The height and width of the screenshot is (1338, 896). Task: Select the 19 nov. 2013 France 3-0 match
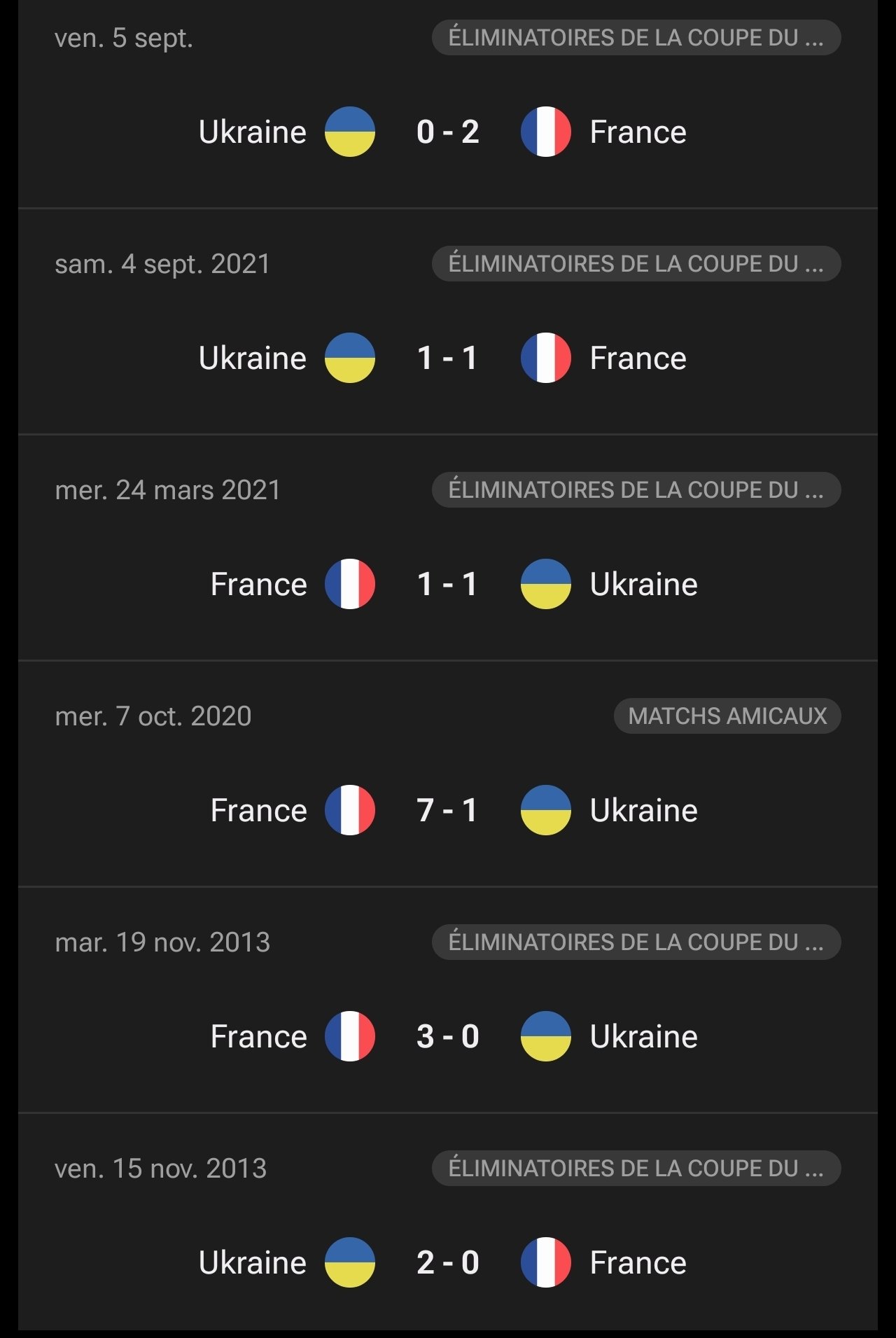click(x=447, y=1036)
